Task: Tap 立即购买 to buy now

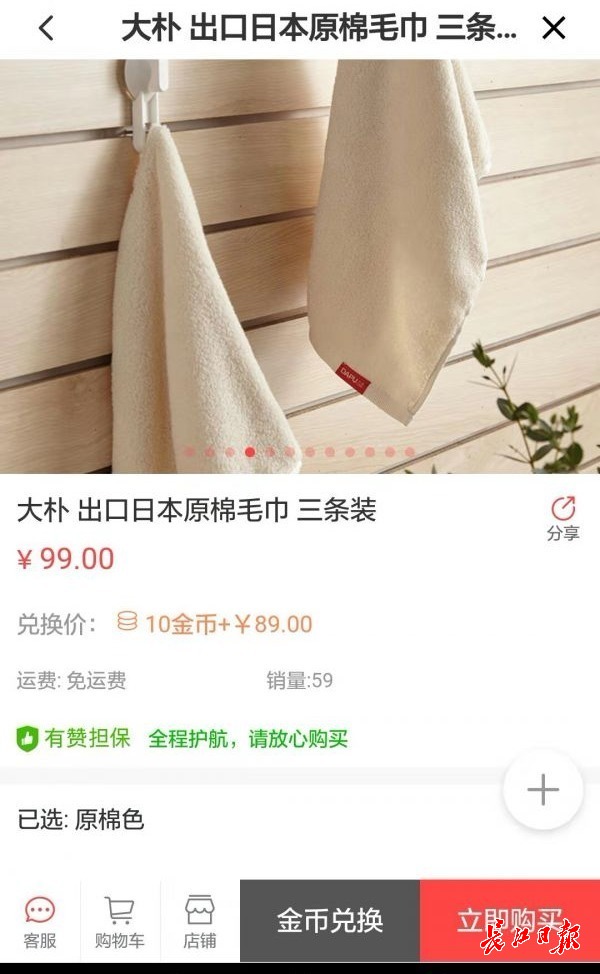Action: tap(509, 920)
